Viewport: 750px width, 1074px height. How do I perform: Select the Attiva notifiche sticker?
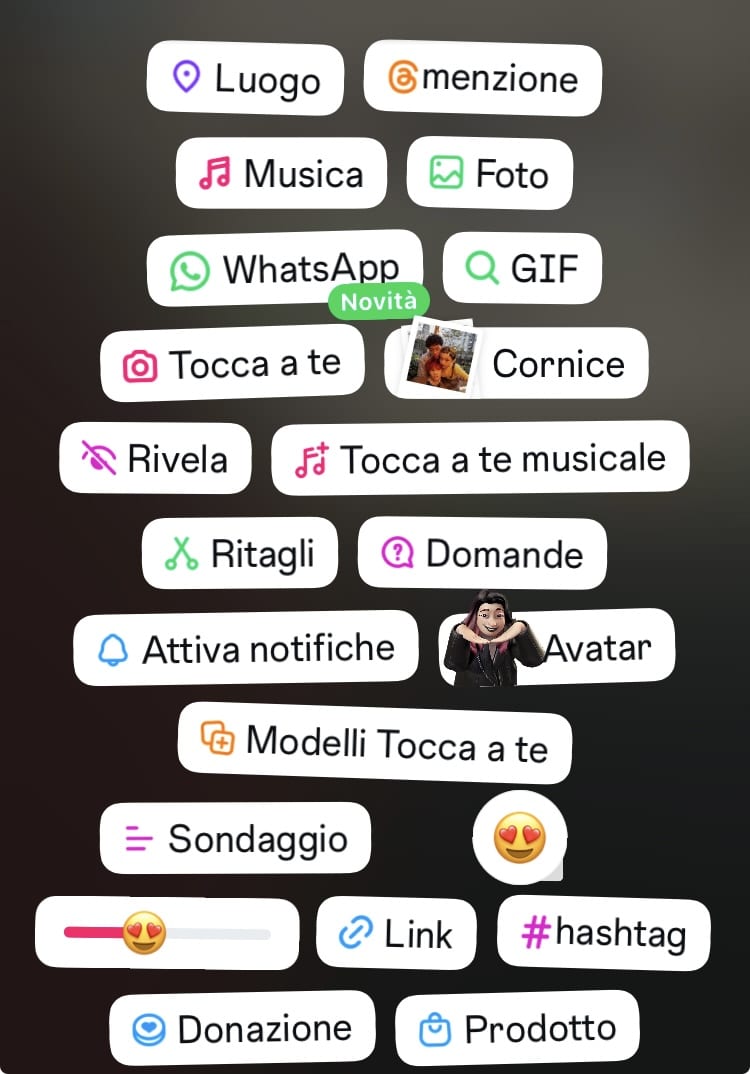coord(246,648)
